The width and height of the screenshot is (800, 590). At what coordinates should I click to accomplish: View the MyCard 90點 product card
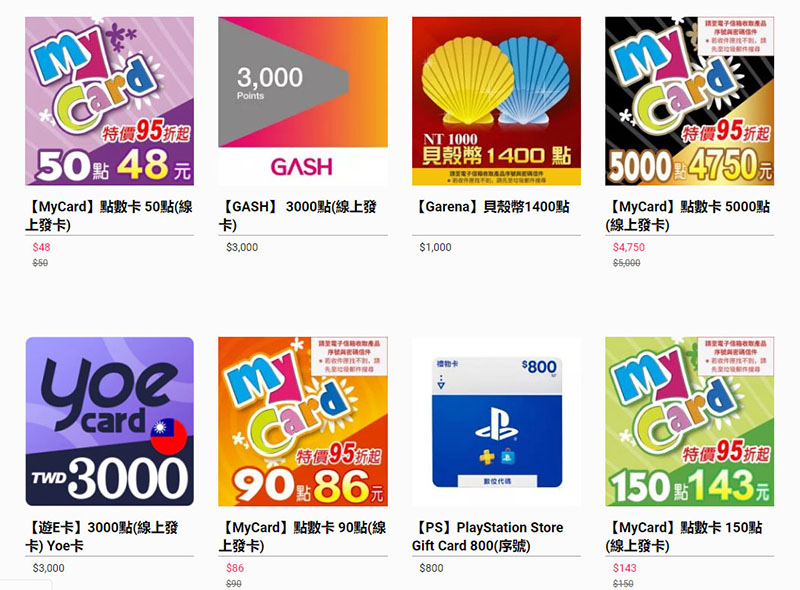303,421
